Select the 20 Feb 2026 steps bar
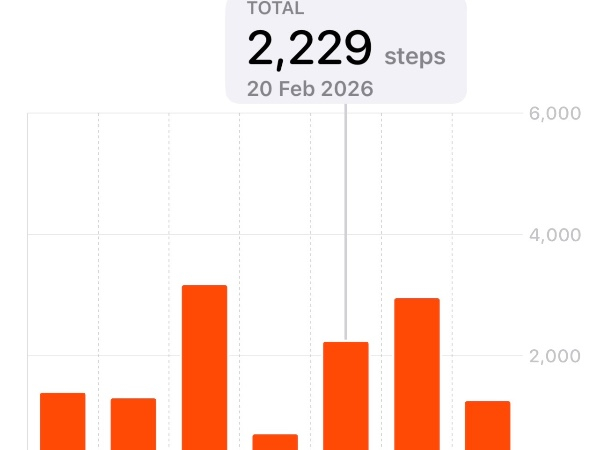 point(346,396)
